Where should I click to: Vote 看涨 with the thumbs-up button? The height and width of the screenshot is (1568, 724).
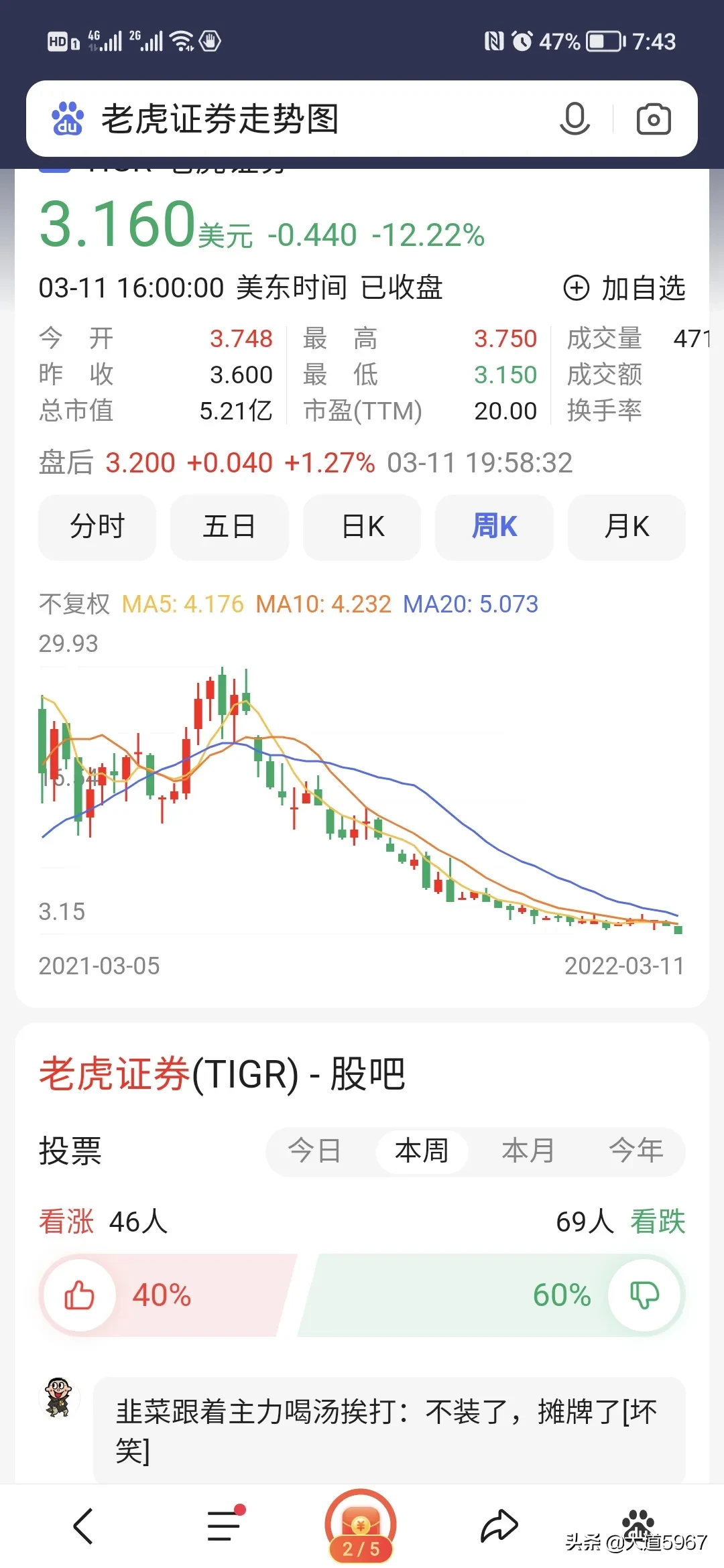[x=79, y=1295]
